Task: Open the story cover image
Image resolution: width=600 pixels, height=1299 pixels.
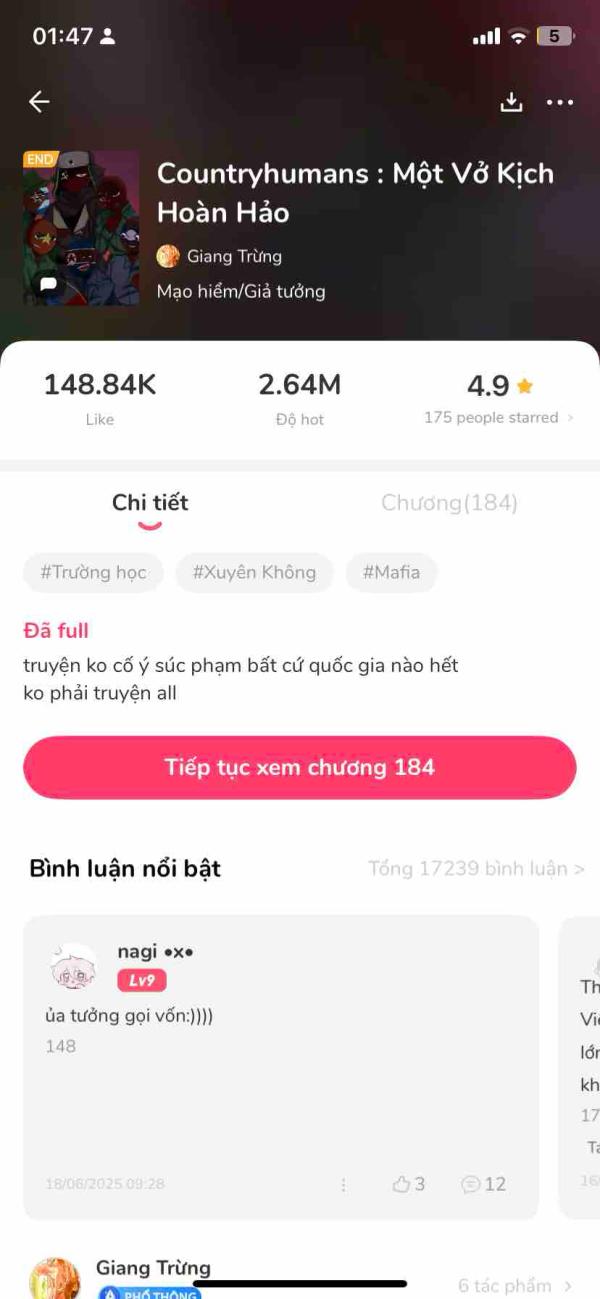Action: (81, 228)
